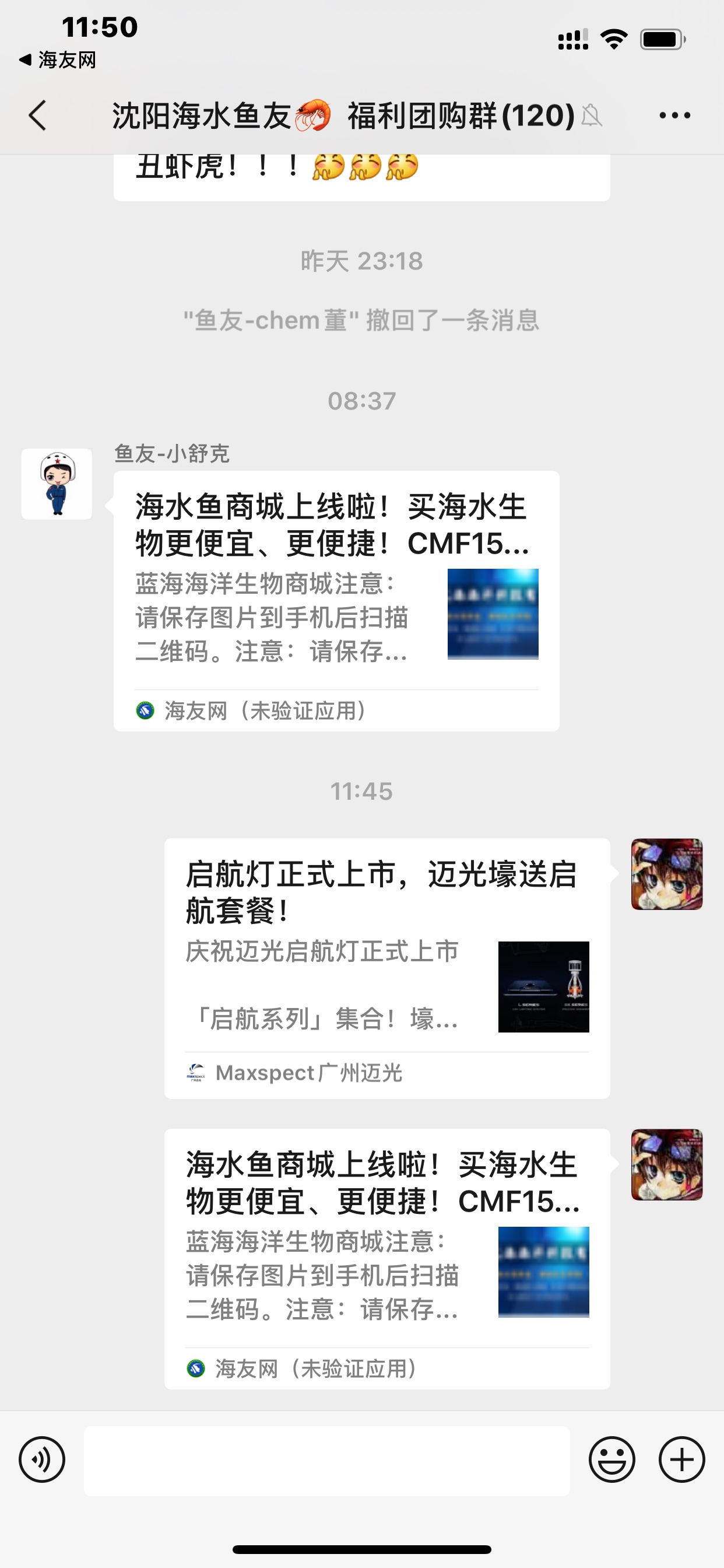724x1568 pixels.
Task: Open the group chat options menu
Action: pos(674,115)
